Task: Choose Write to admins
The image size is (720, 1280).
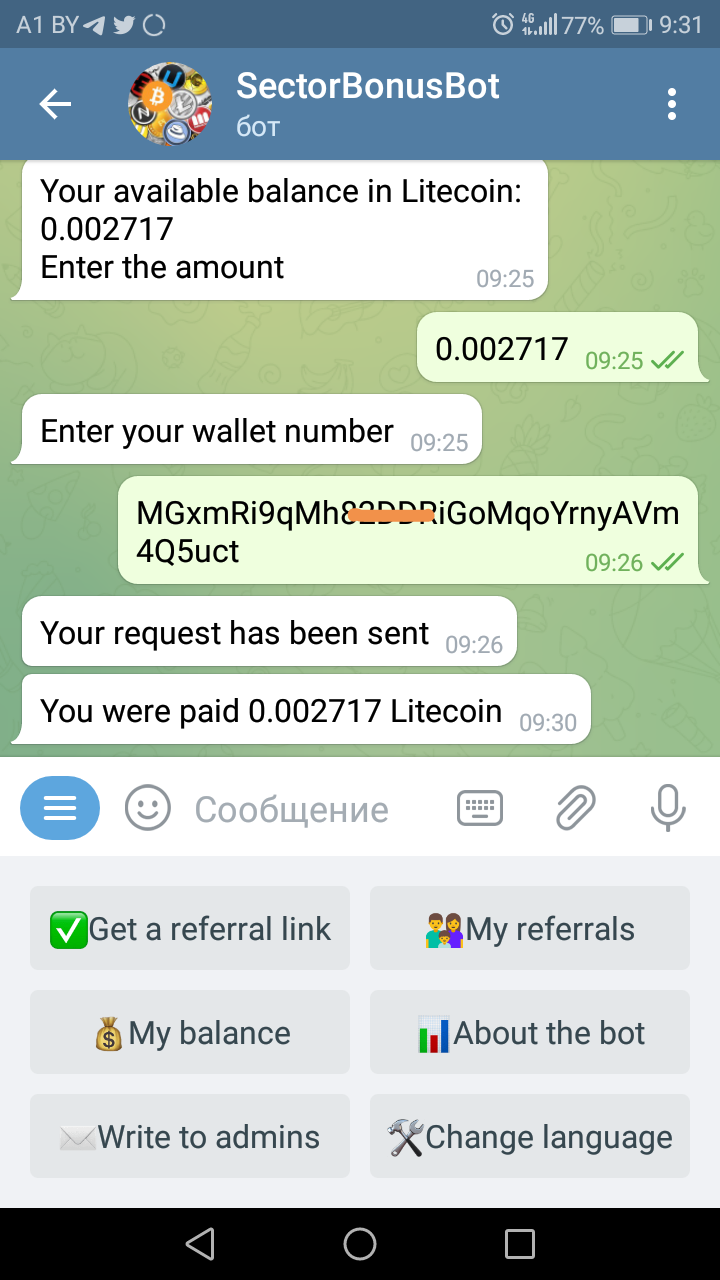Action: pos(190,1136)
